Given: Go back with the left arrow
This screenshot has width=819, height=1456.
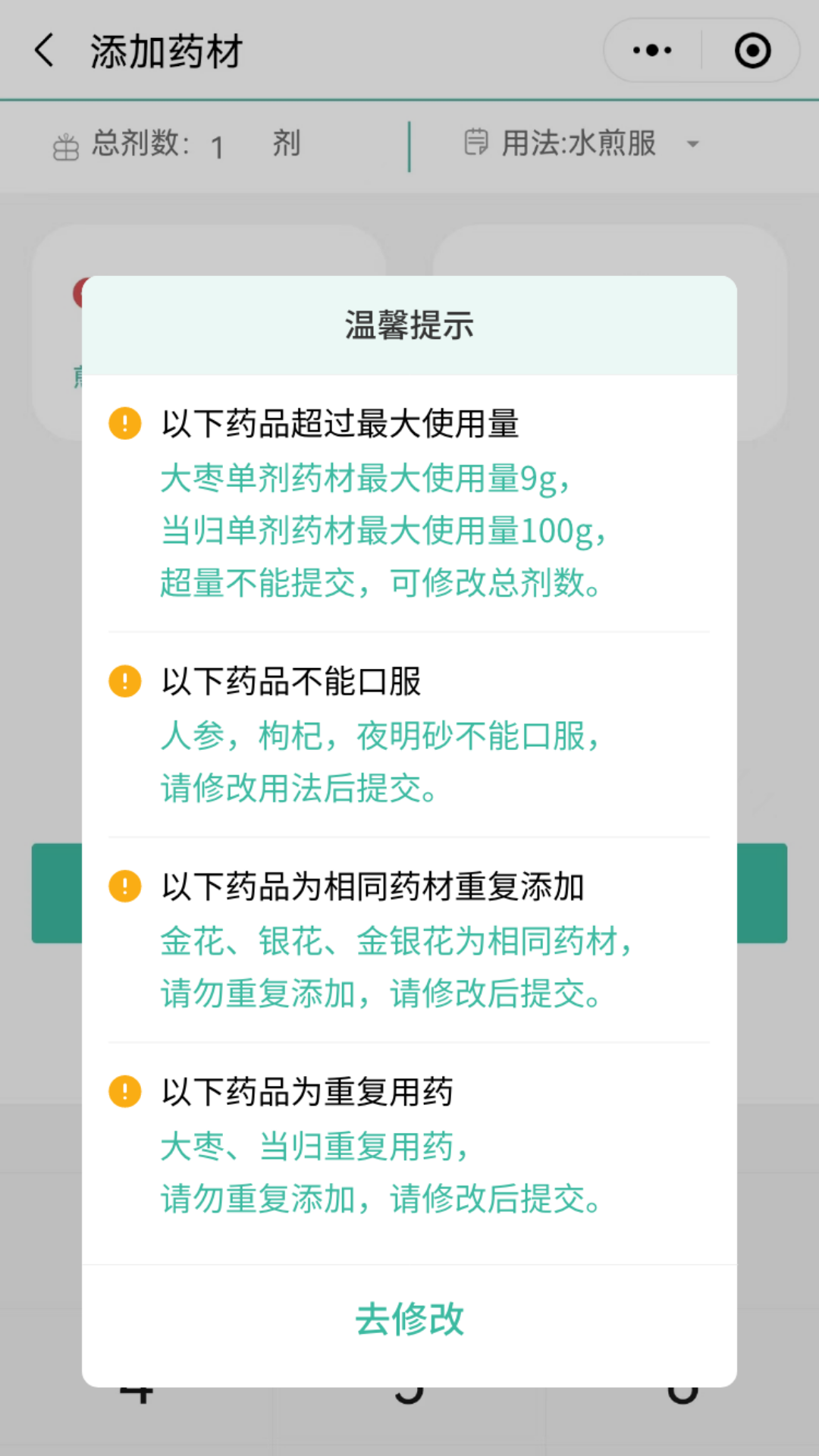Looking at the screenshot, I should [43, 50].
